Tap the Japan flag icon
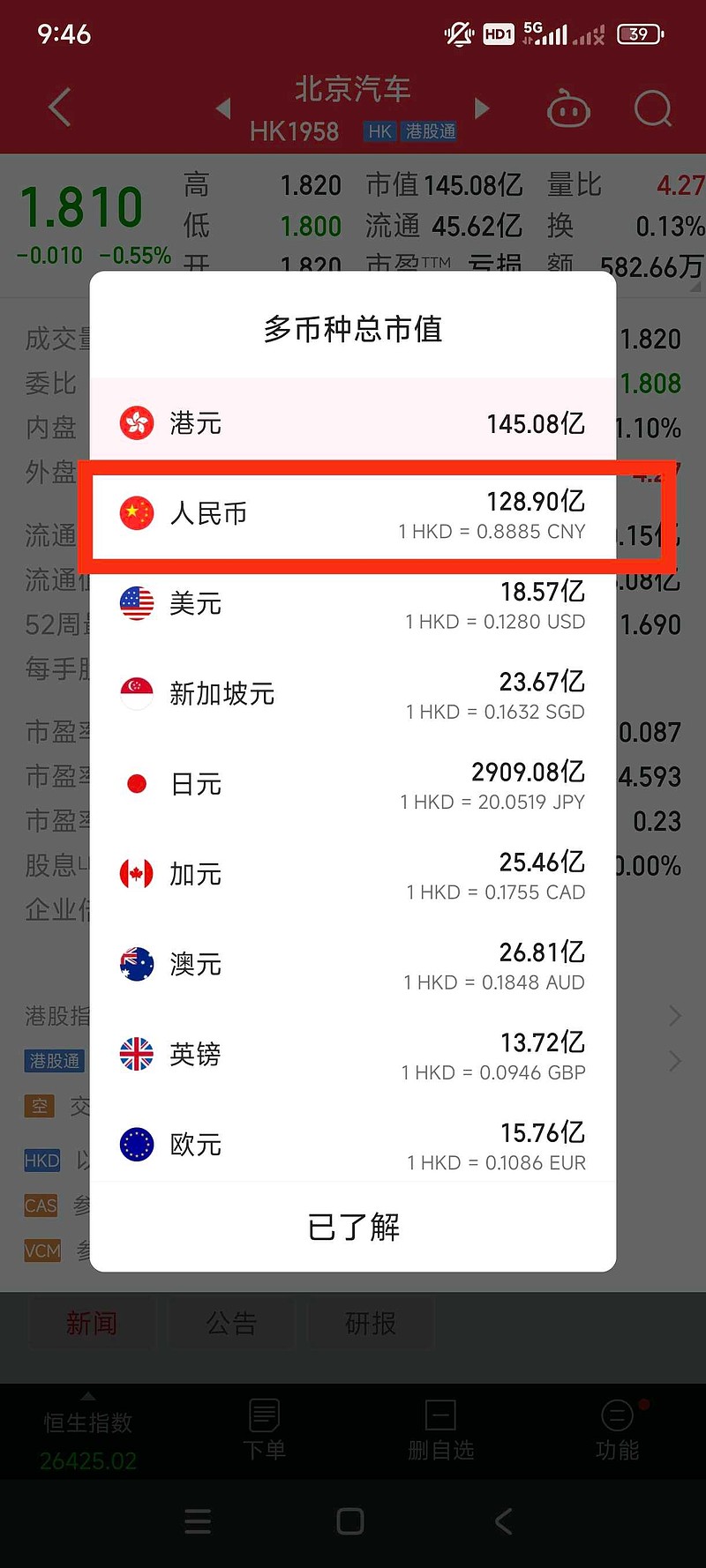Image resolution: width=706 pixels, height=1568 pixels. pyautogui.click(x=137, y=782)
